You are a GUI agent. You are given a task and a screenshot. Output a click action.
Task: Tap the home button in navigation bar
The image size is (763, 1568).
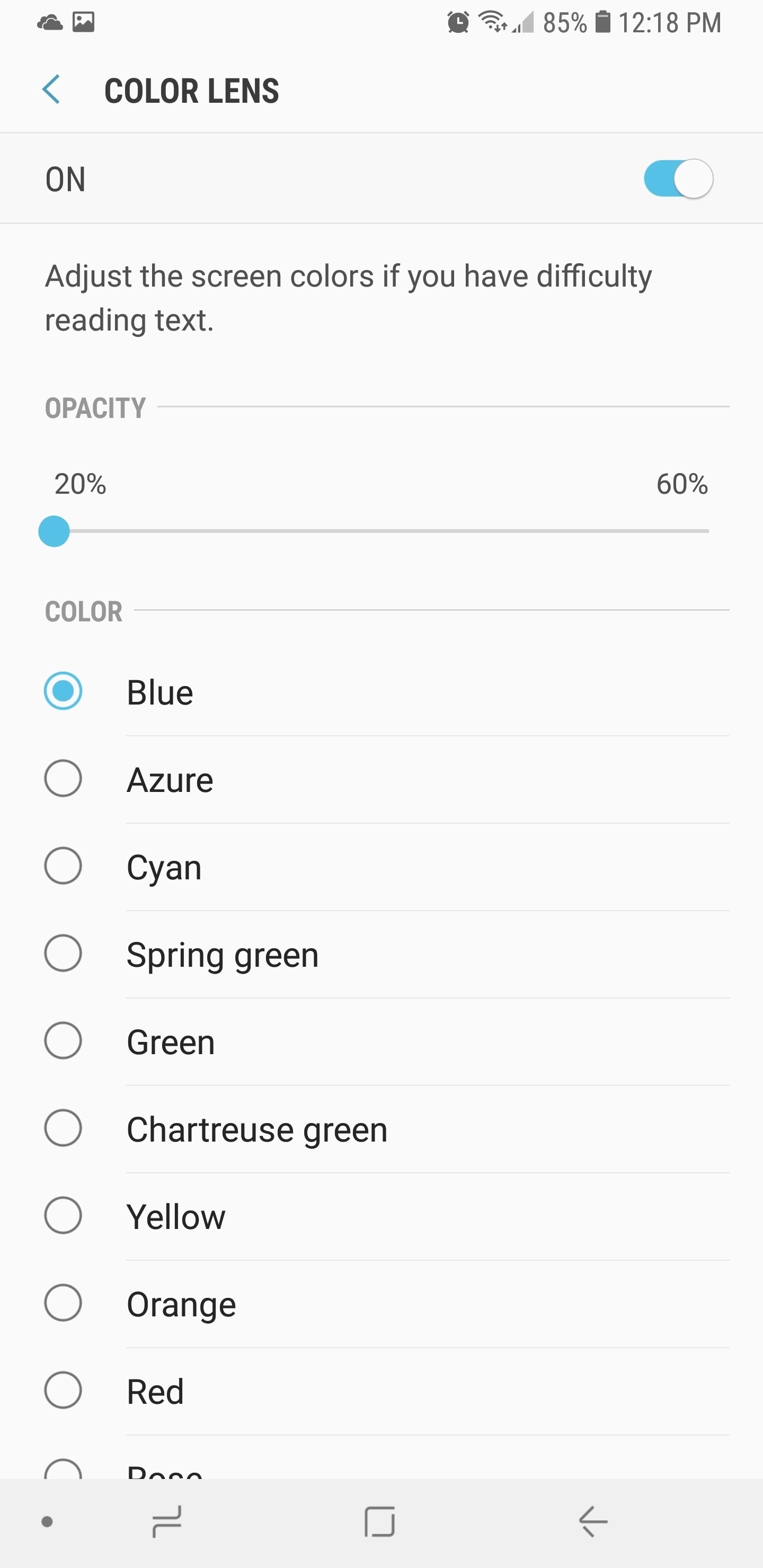380,1522
